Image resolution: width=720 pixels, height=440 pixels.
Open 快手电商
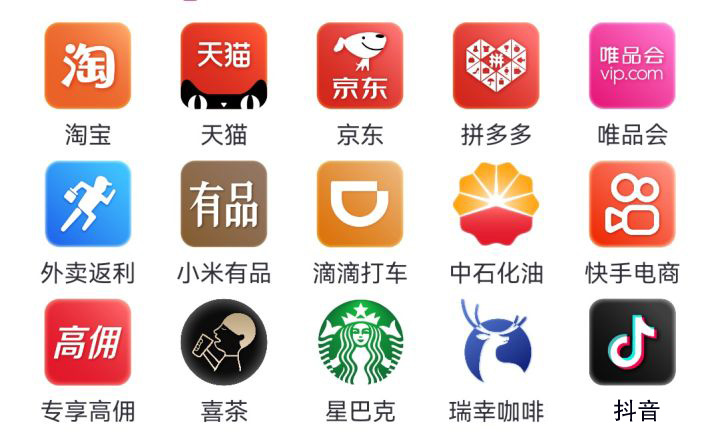click(x=632, y=204)
